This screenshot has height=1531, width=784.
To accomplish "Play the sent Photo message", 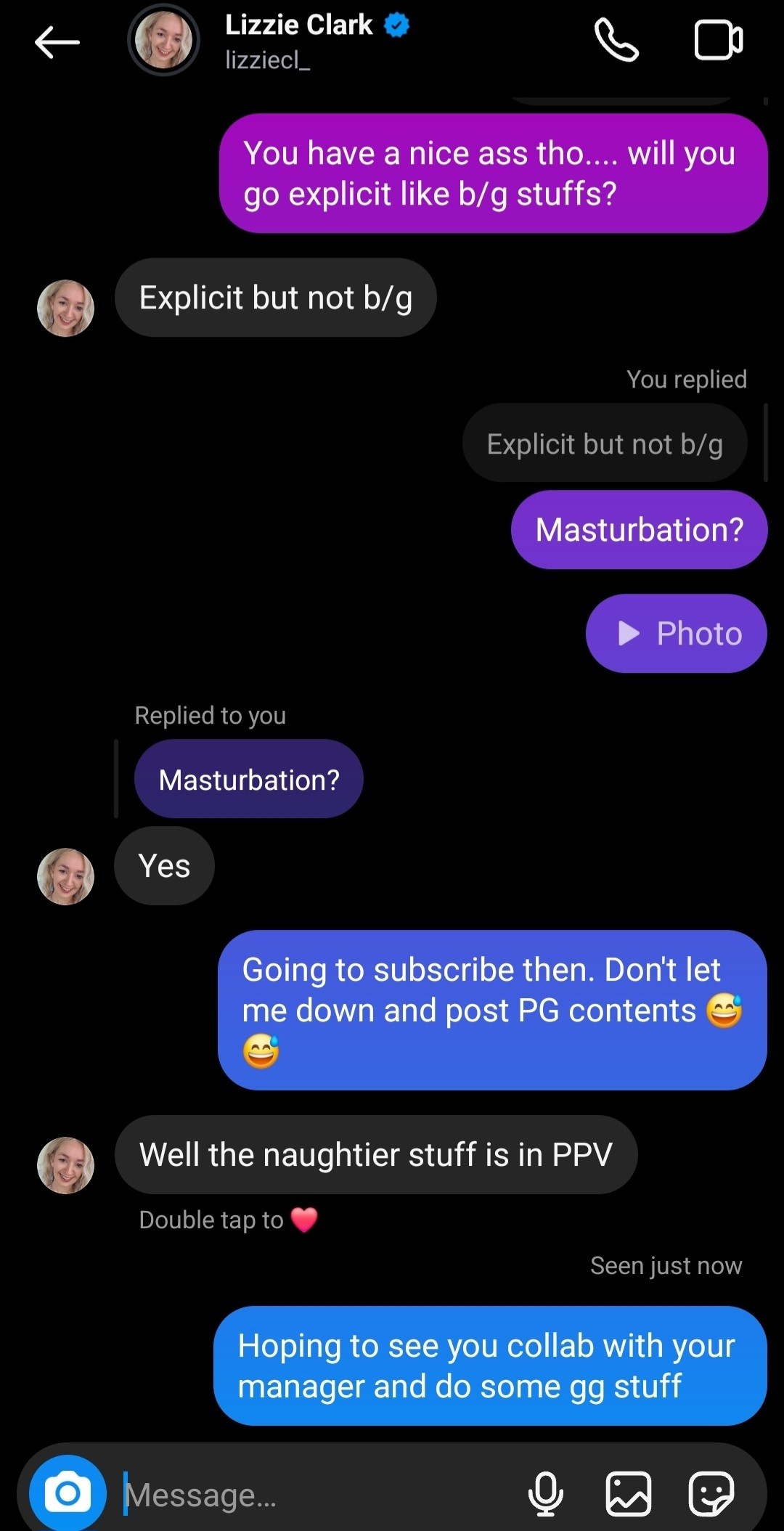I will (676, 634).
